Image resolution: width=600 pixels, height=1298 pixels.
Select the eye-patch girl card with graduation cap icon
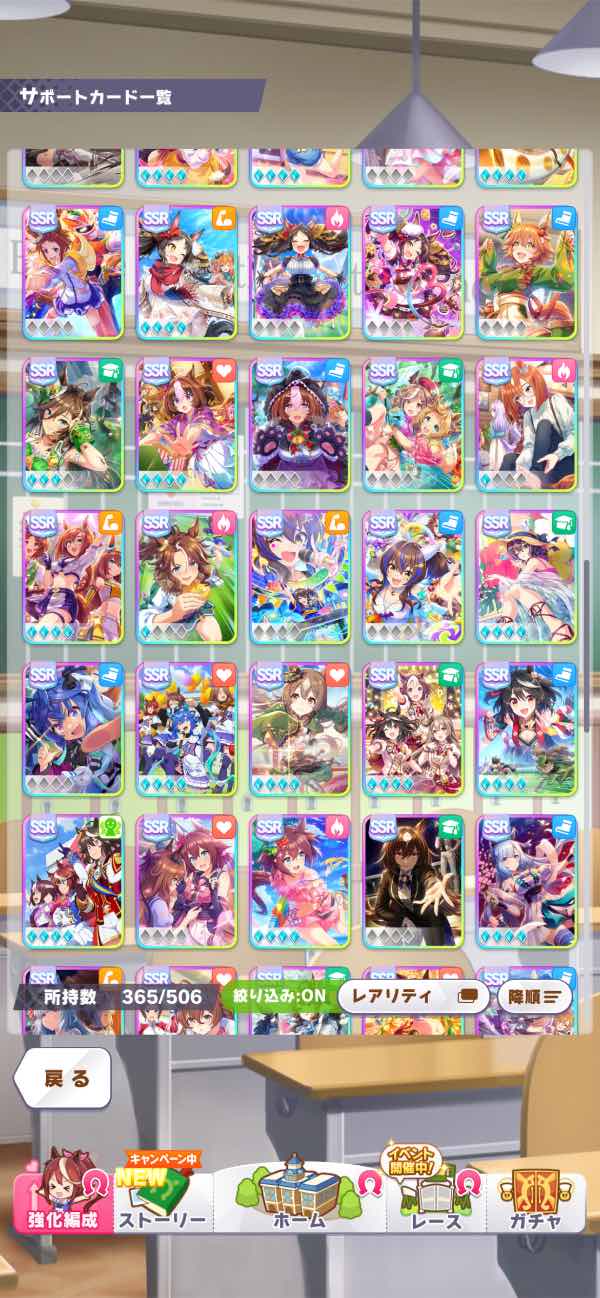[x=73, y=425]
